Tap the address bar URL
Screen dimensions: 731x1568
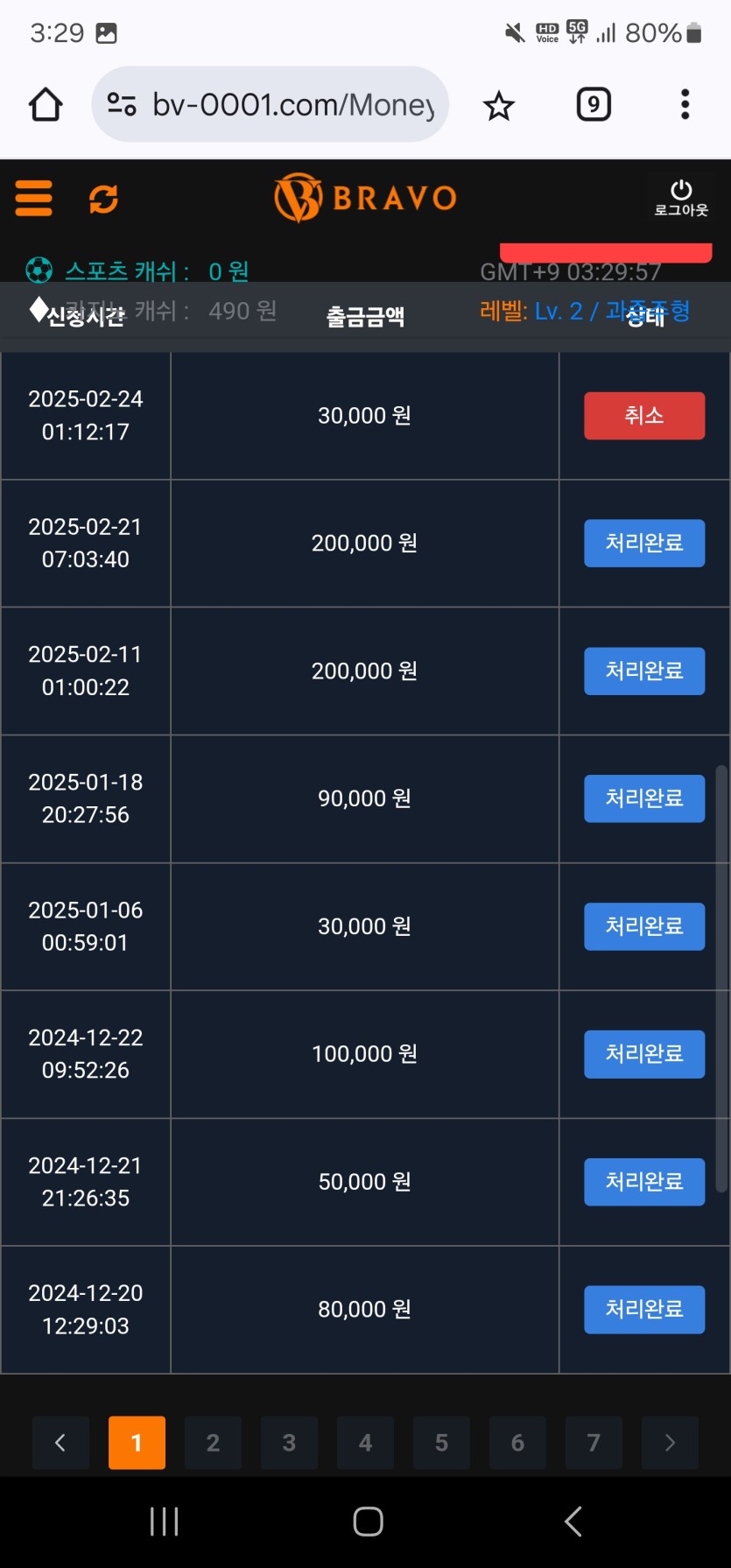(292, 105)
